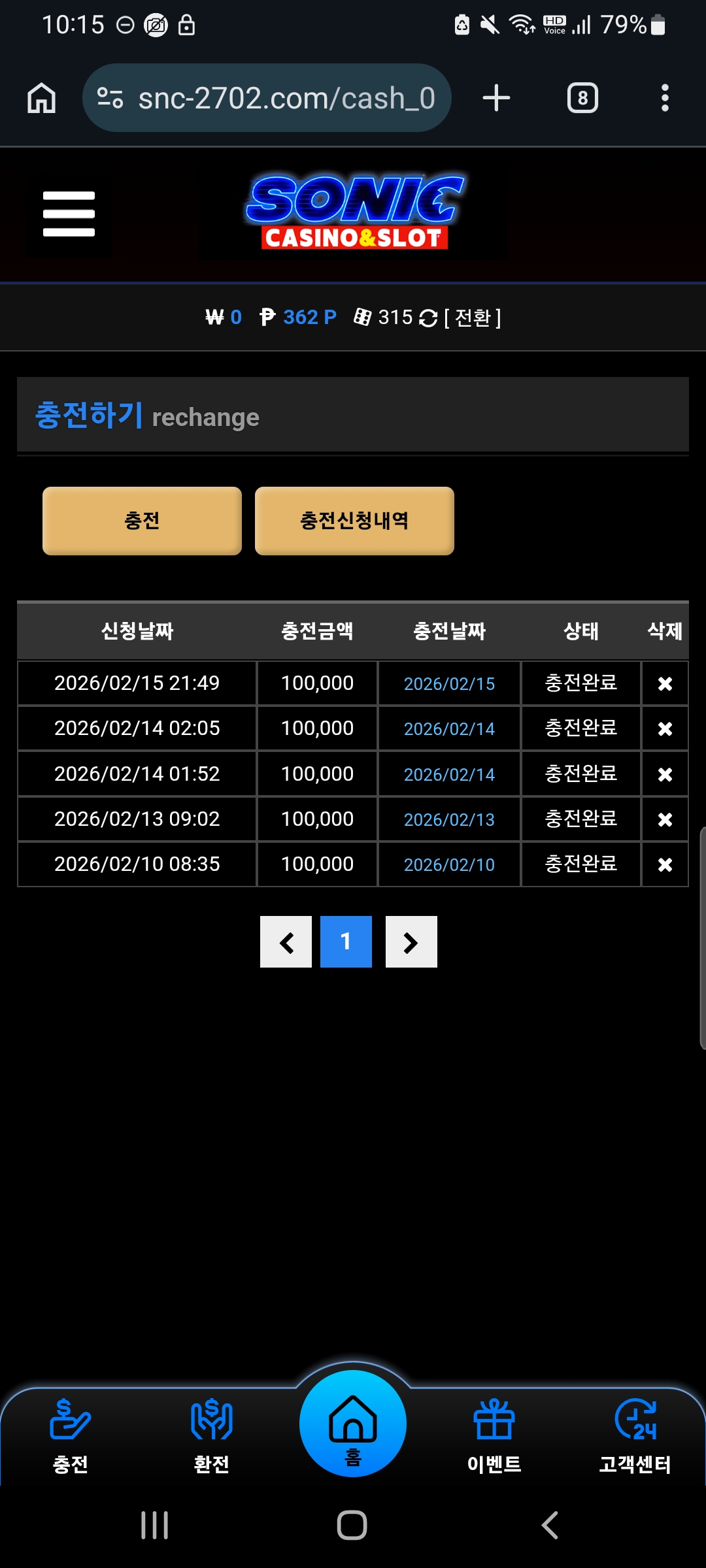Image resolution: width=706 pixels, height=1568 pixels.
Task: Tap the 충전 button under 충전하기
Action: [142, 521]
